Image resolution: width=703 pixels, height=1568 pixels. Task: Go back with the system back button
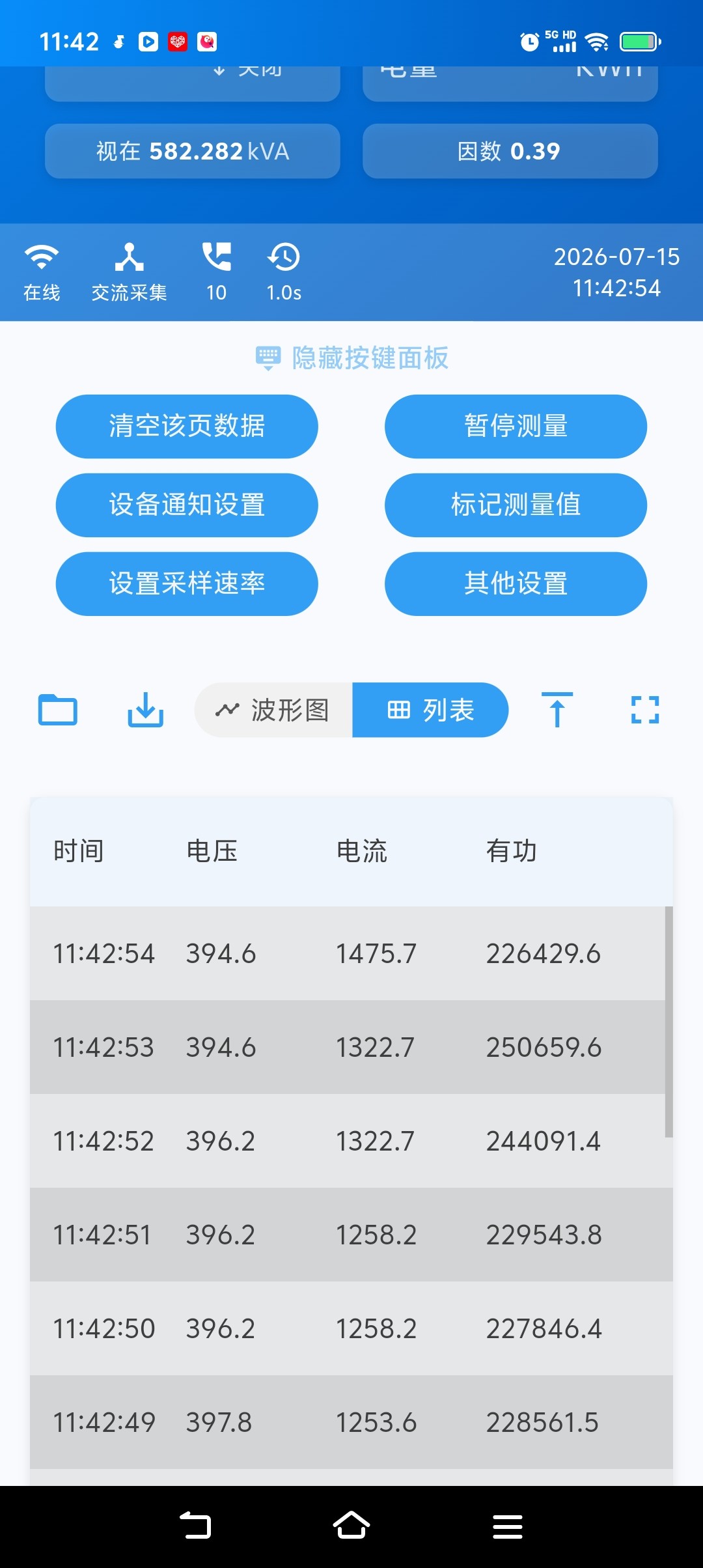pos(195,1526)
